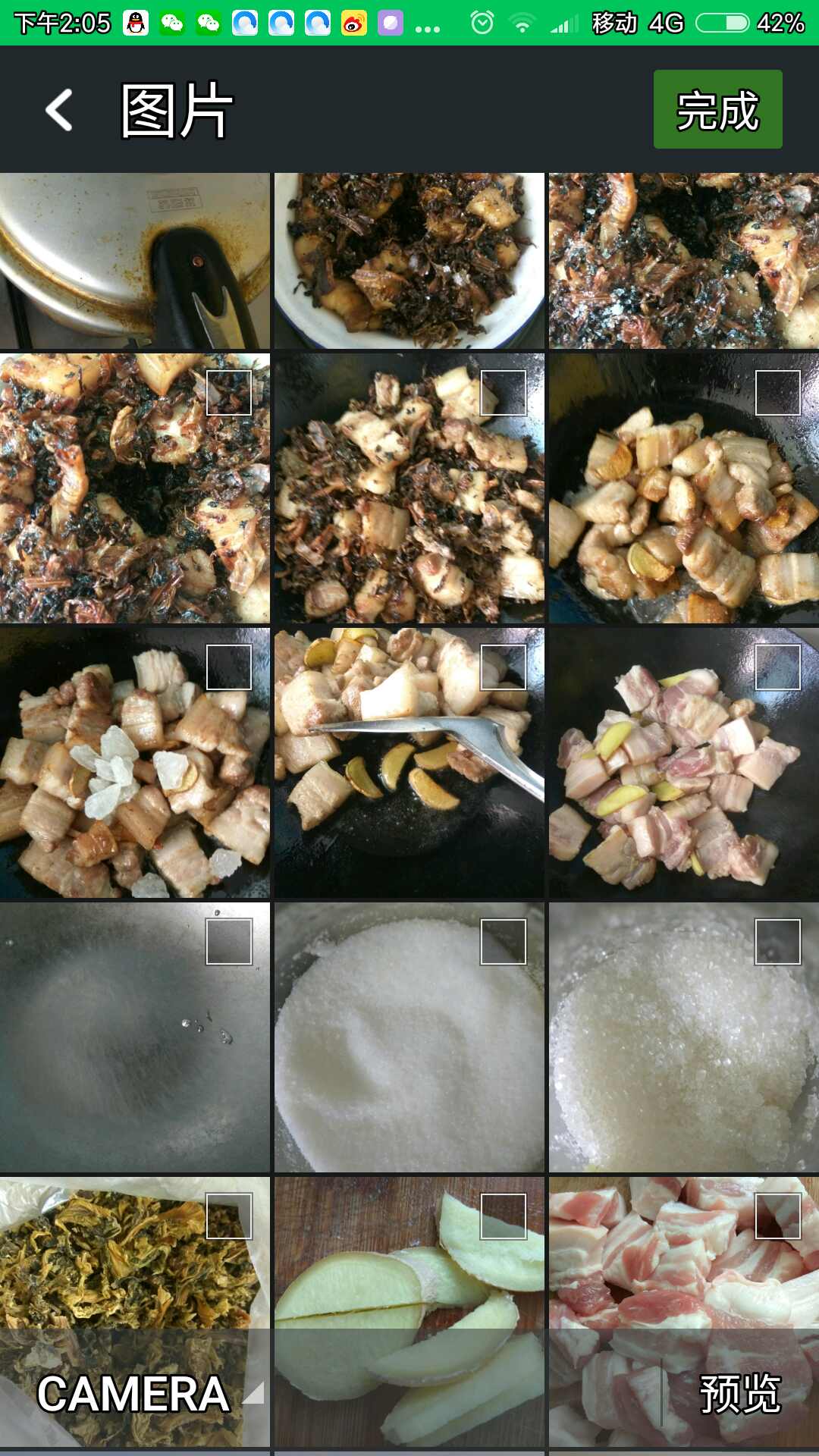Screen dimensions: 819x1456
Task: Check the empty wok photo
Action: [x=229, y=942]
